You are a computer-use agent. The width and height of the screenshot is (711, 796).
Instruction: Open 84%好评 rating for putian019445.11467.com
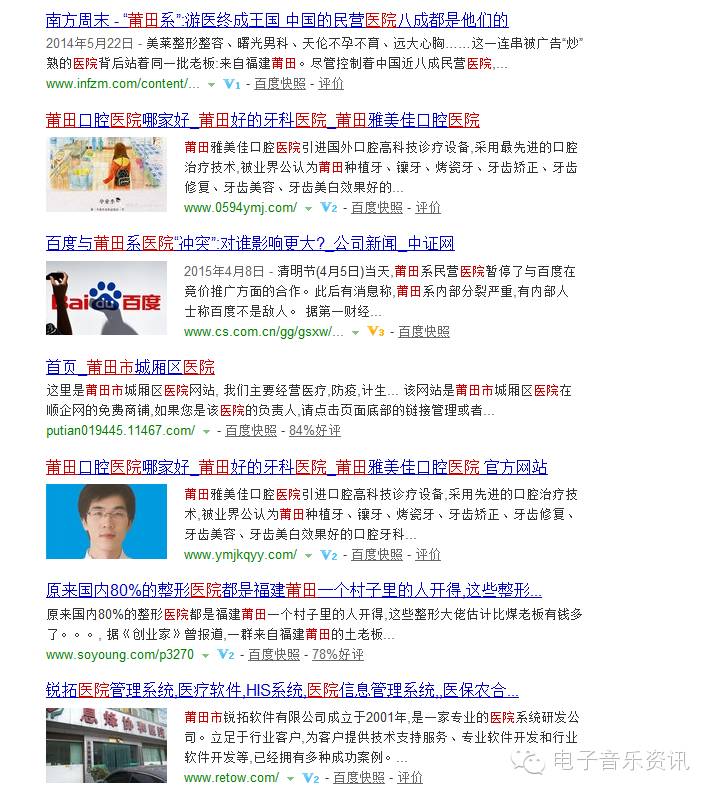[x=314, y=431]
